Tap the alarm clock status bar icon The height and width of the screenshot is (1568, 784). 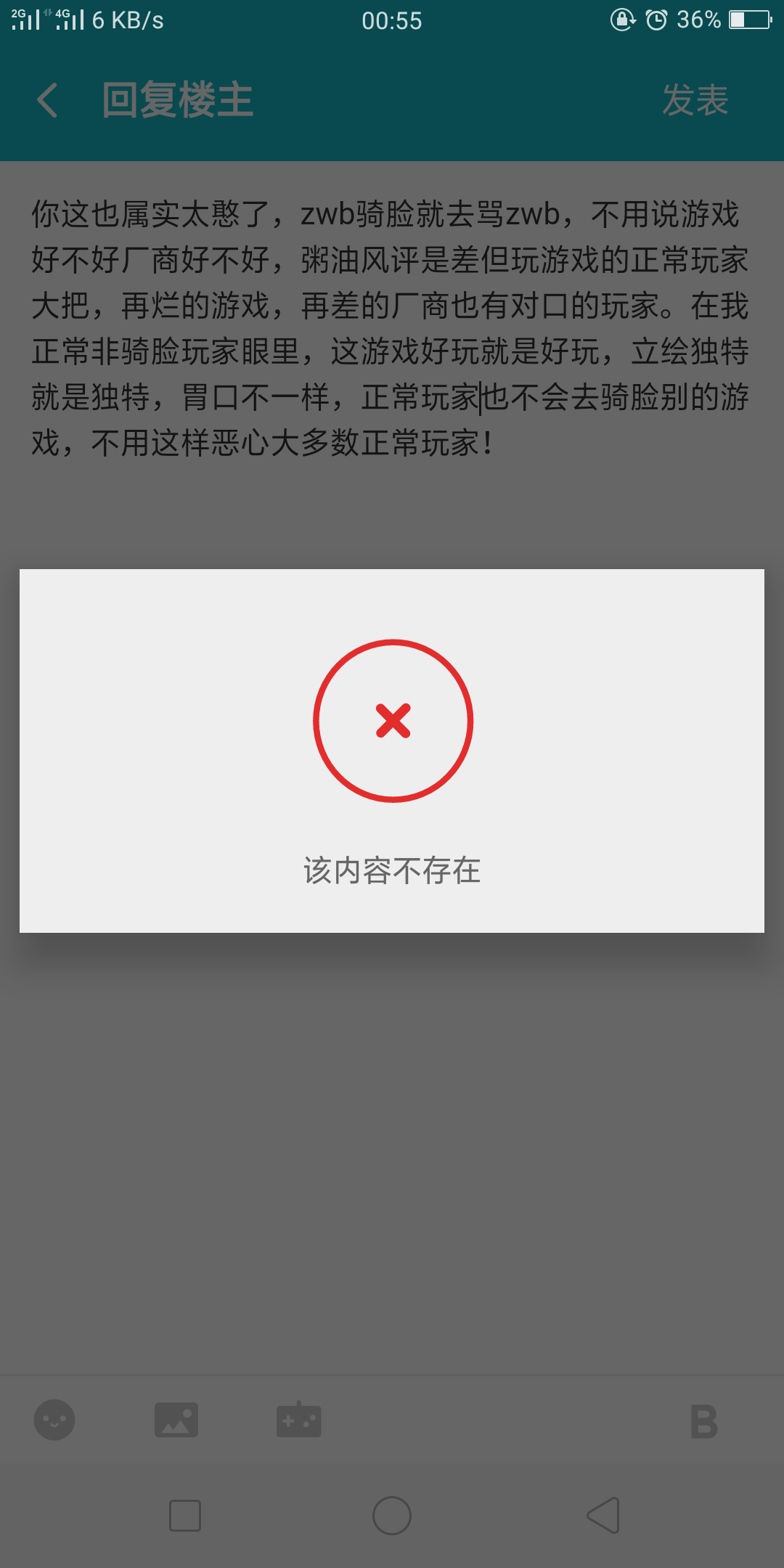(656, 20)
